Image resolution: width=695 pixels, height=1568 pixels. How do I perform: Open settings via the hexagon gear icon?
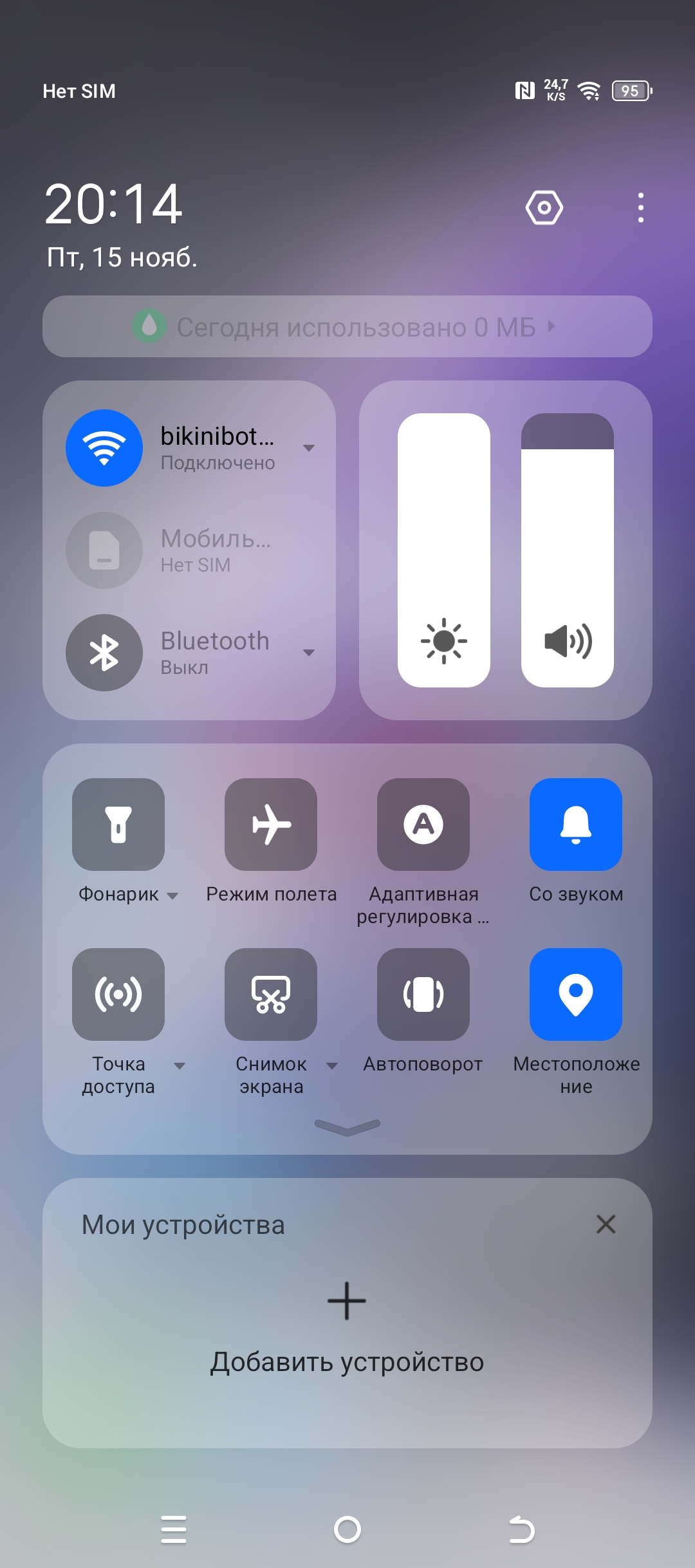(544, 208)
